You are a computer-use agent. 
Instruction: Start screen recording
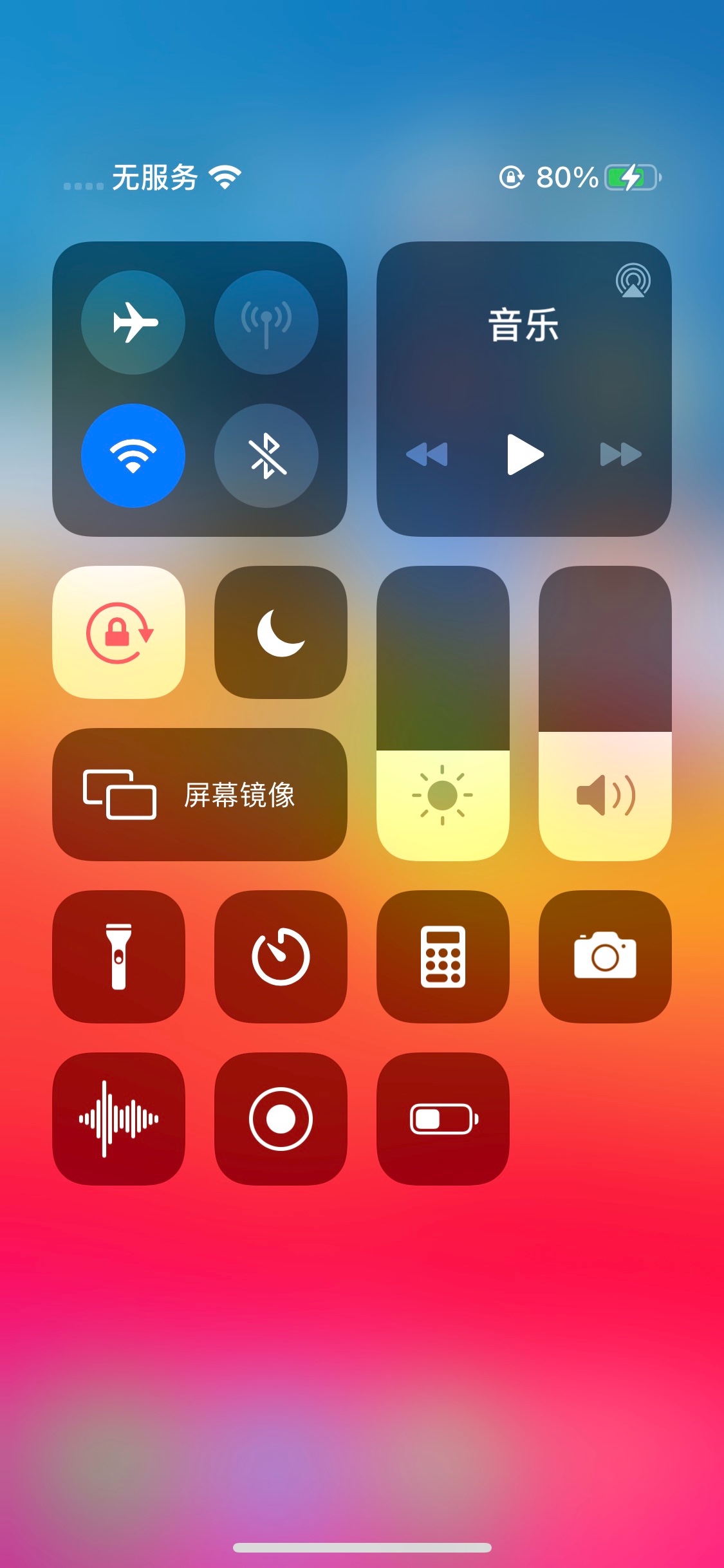281,1119
